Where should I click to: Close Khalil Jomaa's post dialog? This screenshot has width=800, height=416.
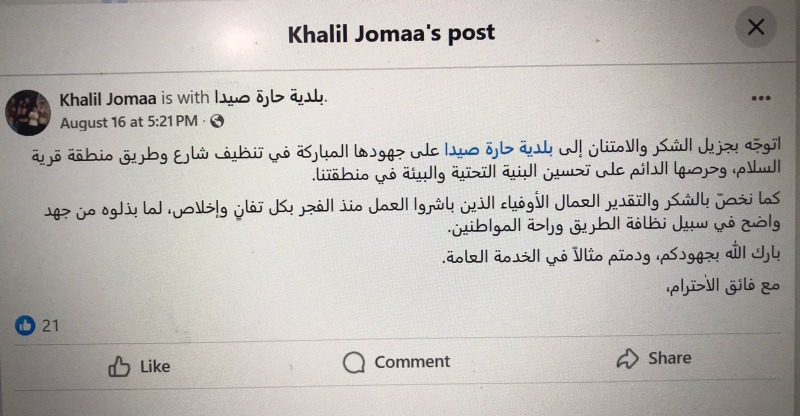(x=756, y=29)
